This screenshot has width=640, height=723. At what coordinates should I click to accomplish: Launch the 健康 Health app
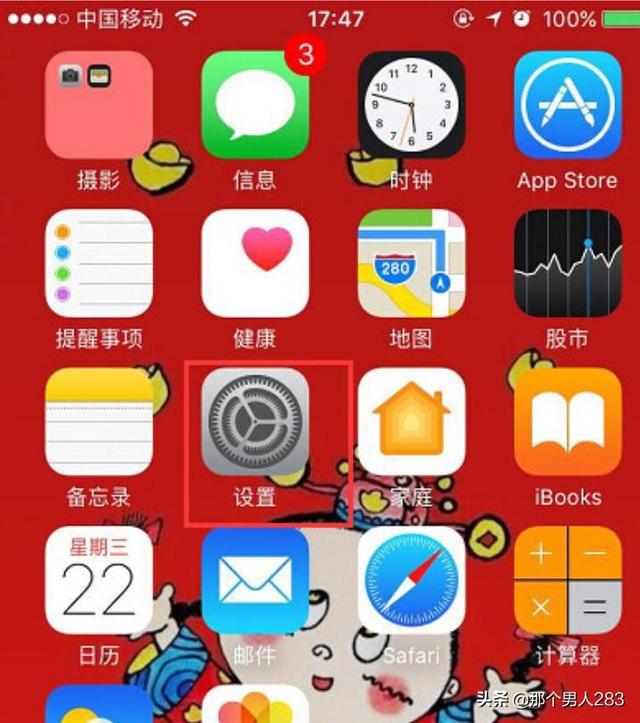pyautogui.click(x=255, y=263)
